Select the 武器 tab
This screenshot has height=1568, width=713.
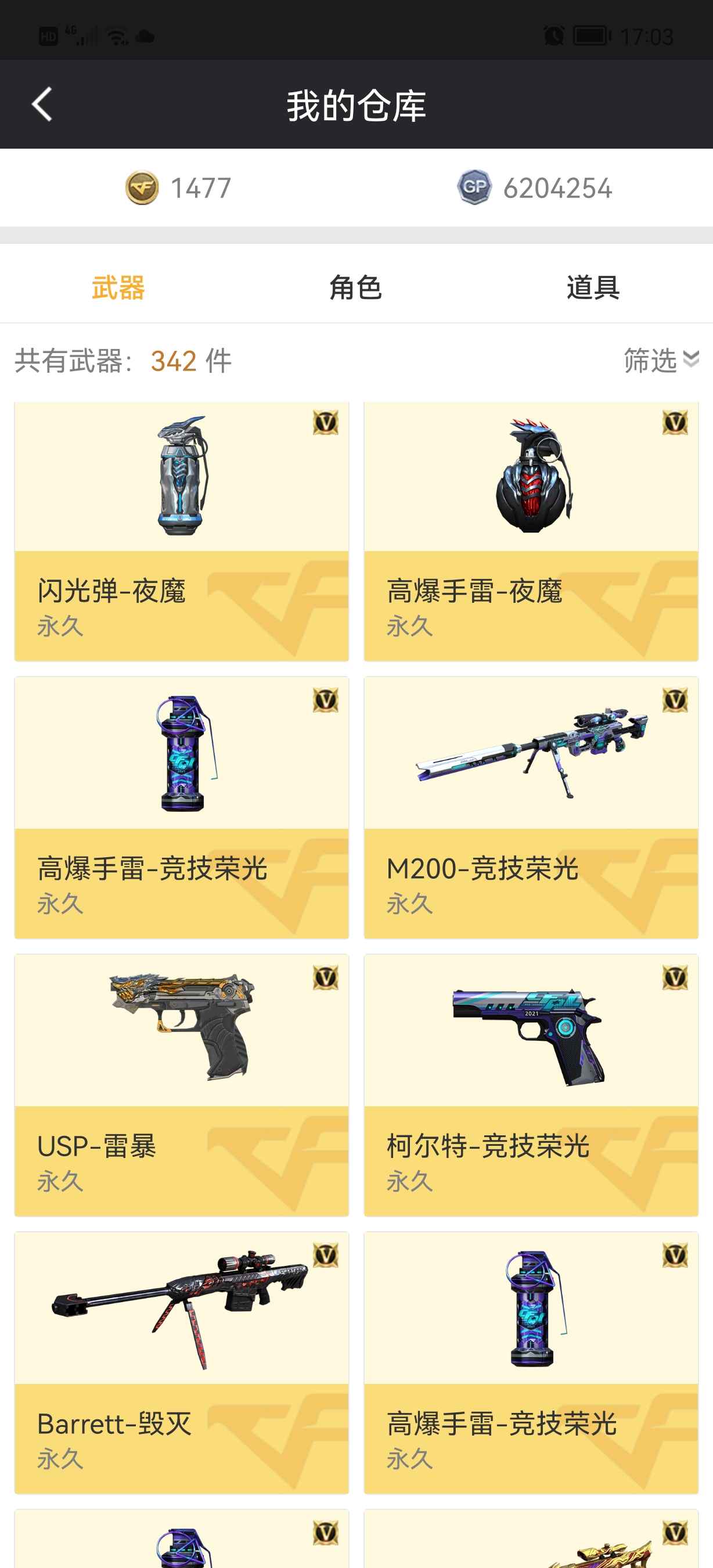(x=118, y=287)
